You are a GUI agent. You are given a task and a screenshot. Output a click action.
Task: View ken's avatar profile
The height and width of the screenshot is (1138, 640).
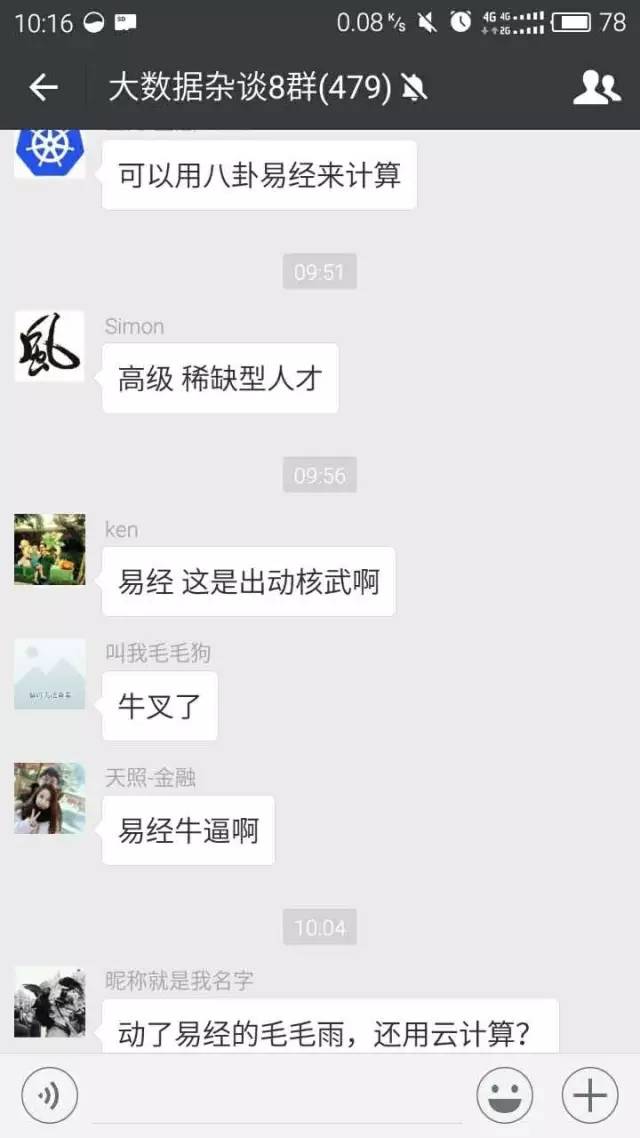[49, 549]
